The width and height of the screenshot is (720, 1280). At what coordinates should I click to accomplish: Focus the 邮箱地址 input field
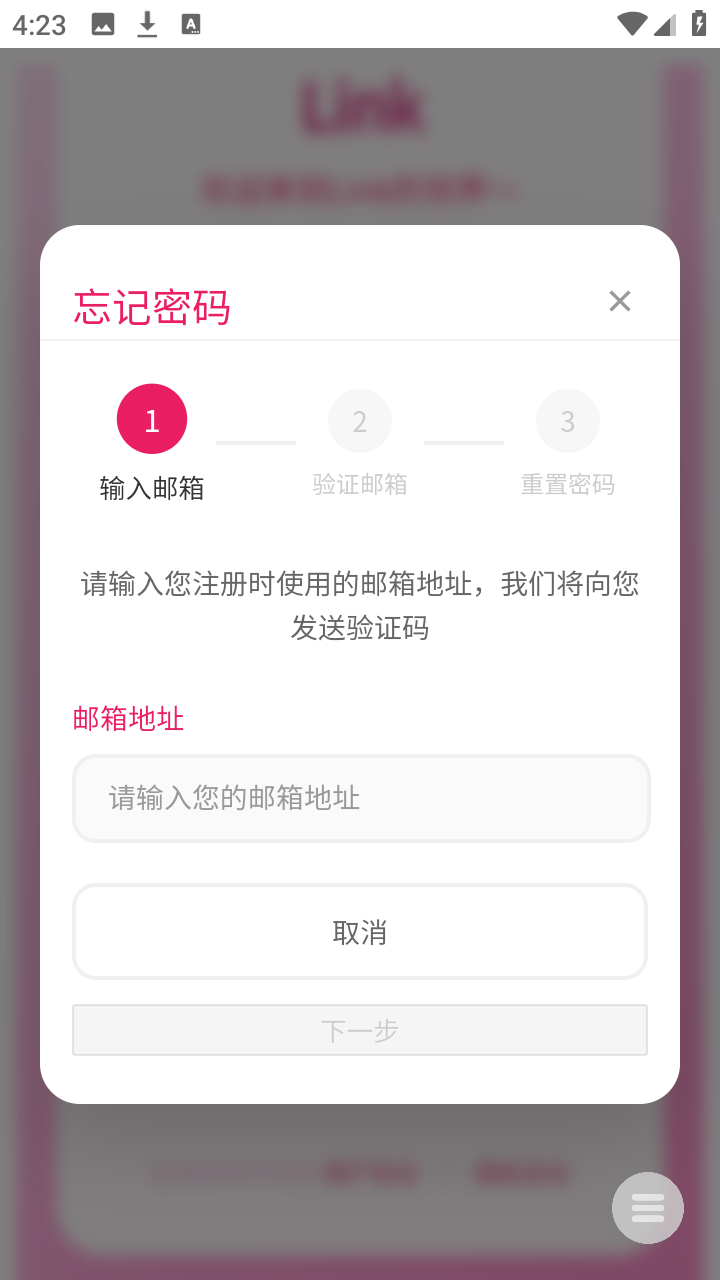pyautogui.click(x=361, y=798)
